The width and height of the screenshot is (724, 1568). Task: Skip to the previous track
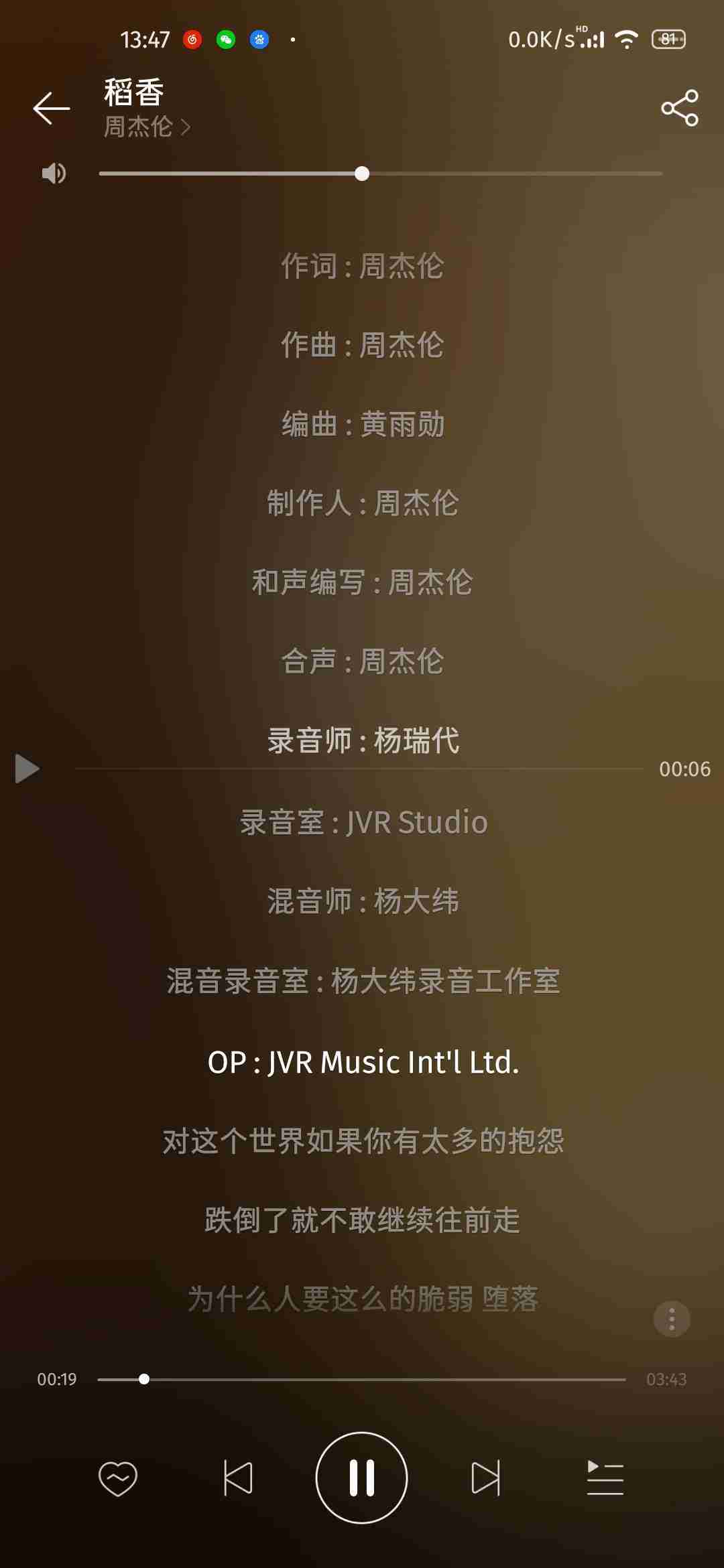(238, 1478)
